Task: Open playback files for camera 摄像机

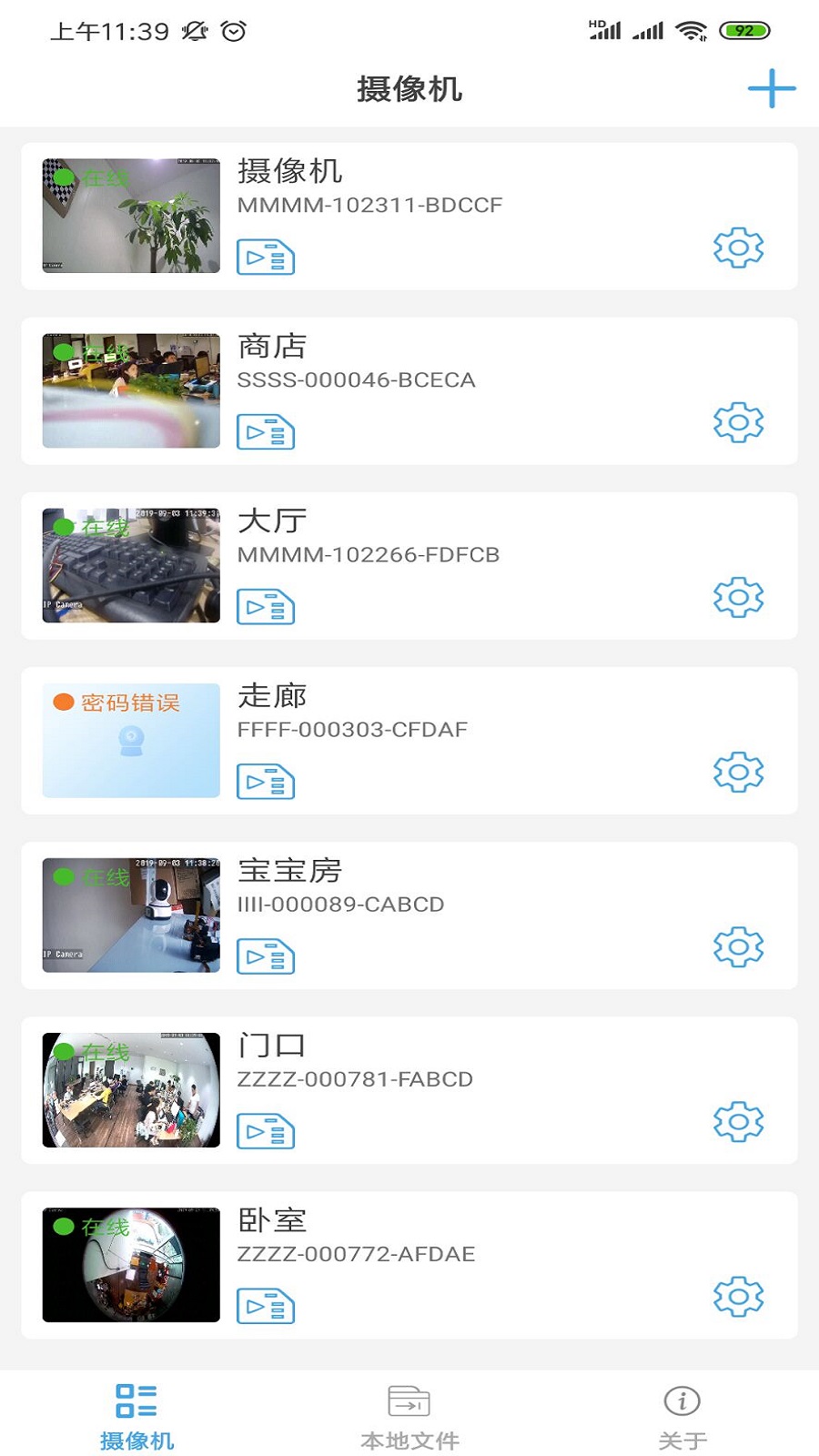Action: point(266,256)
